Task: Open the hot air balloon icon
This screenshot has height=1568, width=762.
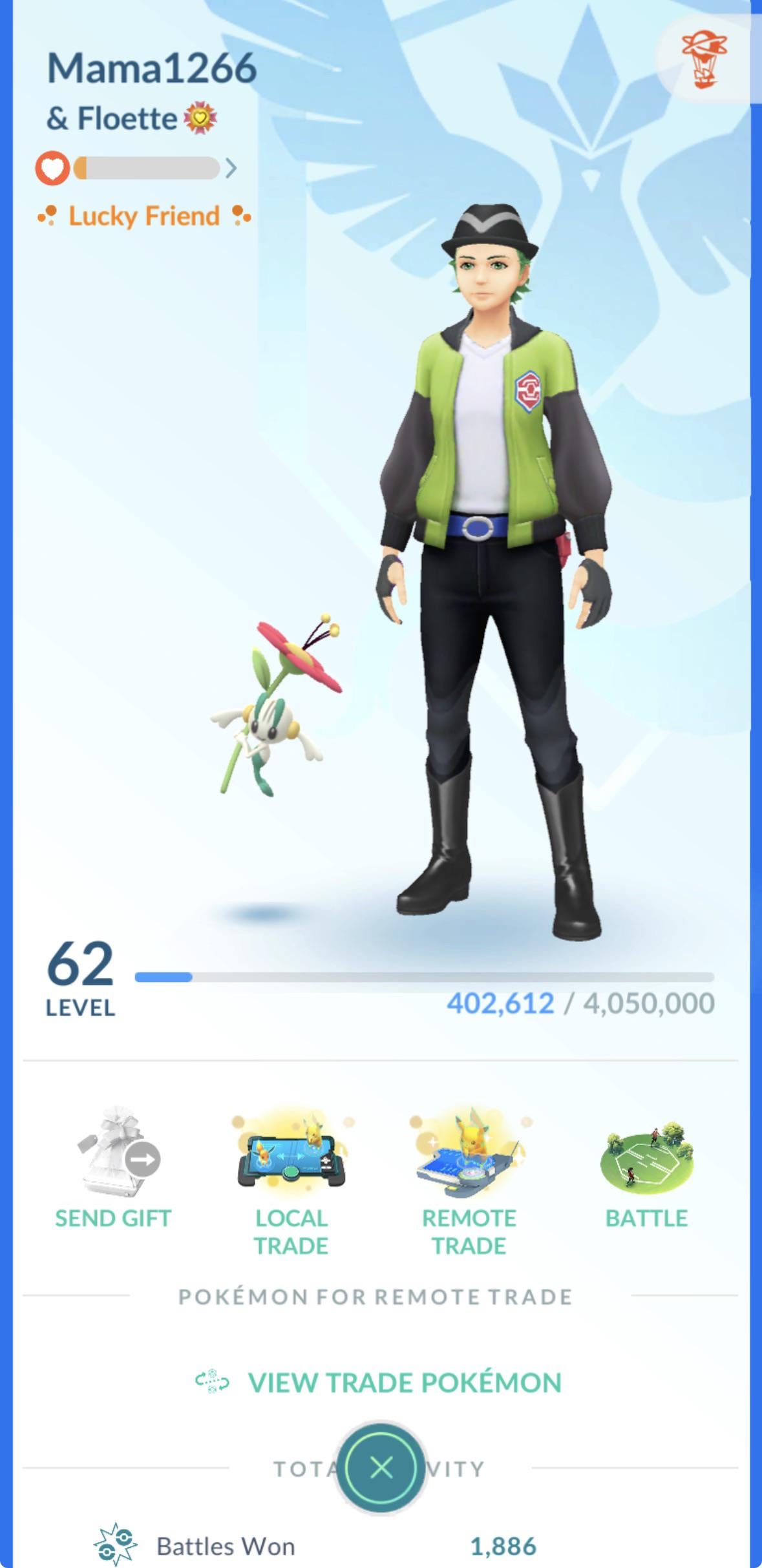Action: (703, 59)
